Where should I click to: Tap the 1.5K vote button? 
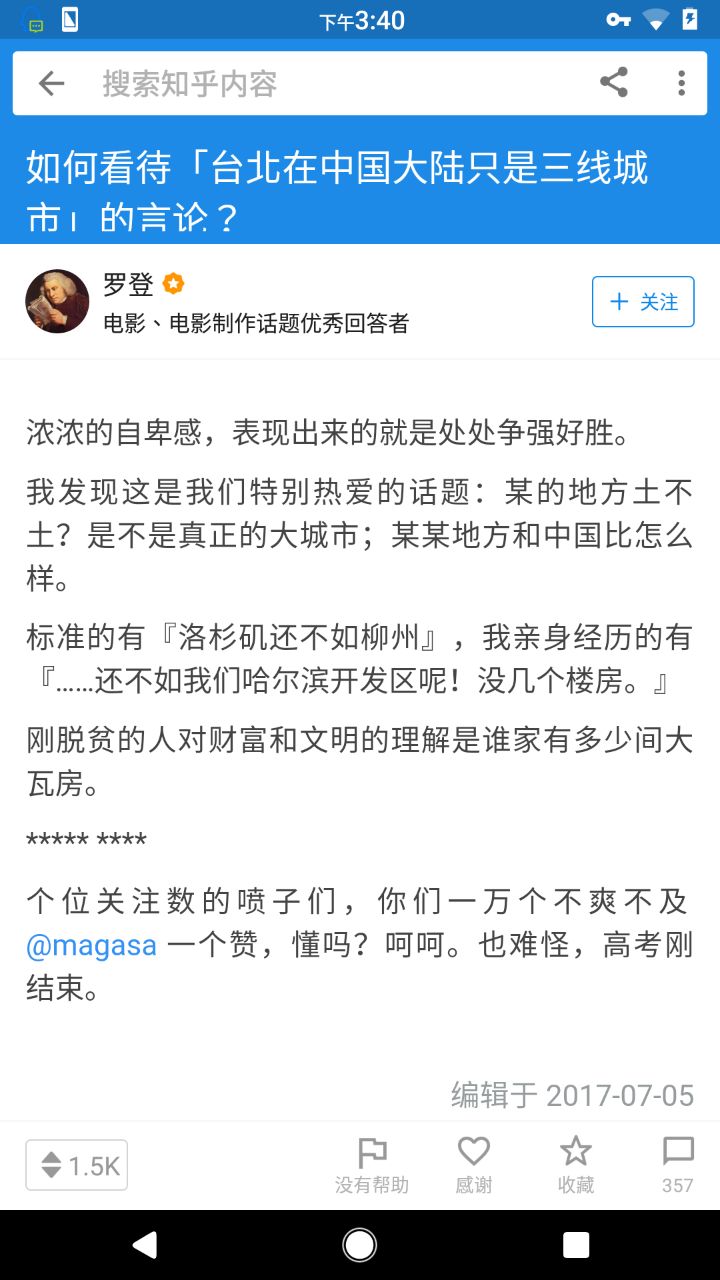coord(77,1165)
